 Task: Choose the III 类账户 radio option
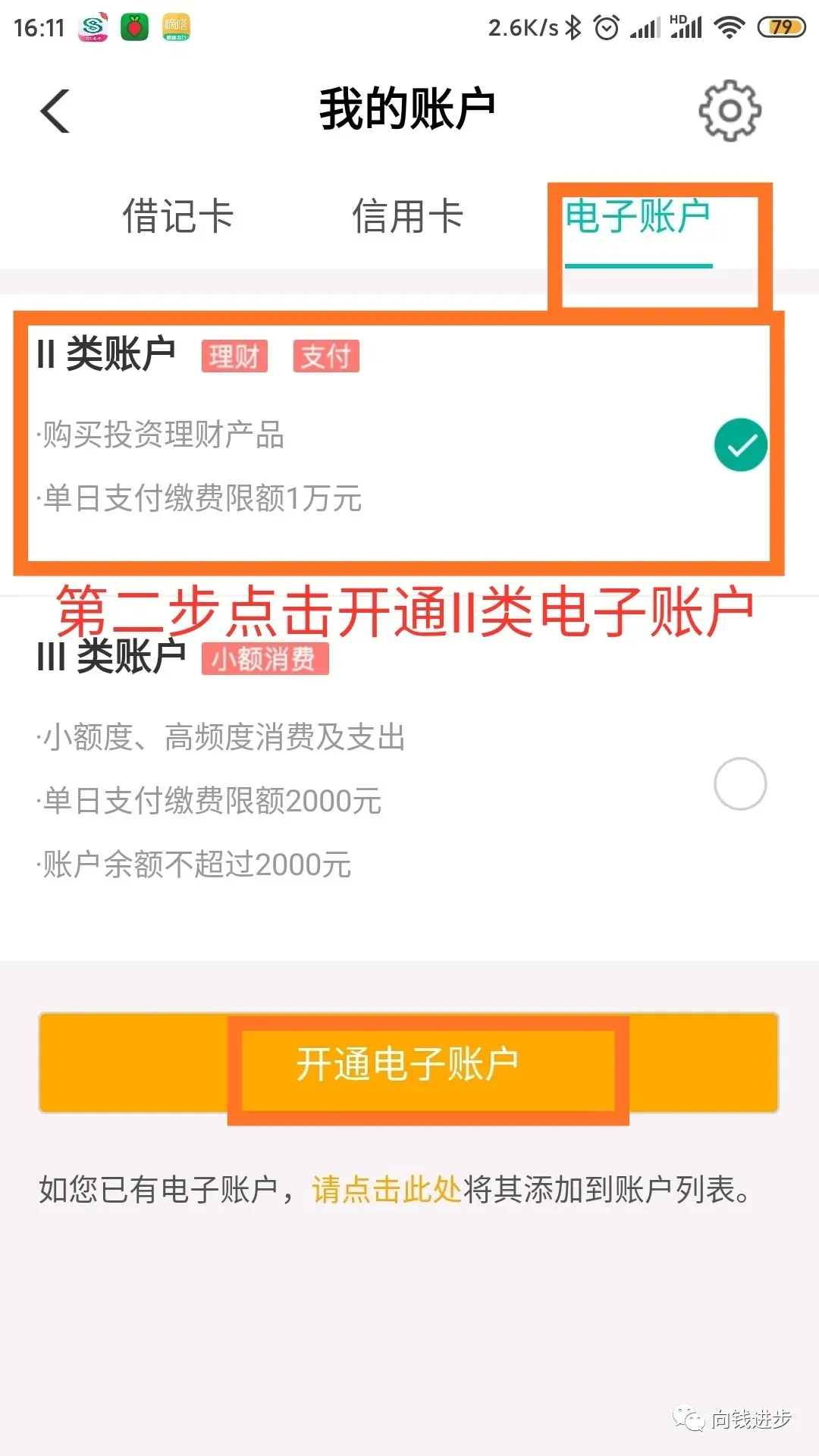740,783
